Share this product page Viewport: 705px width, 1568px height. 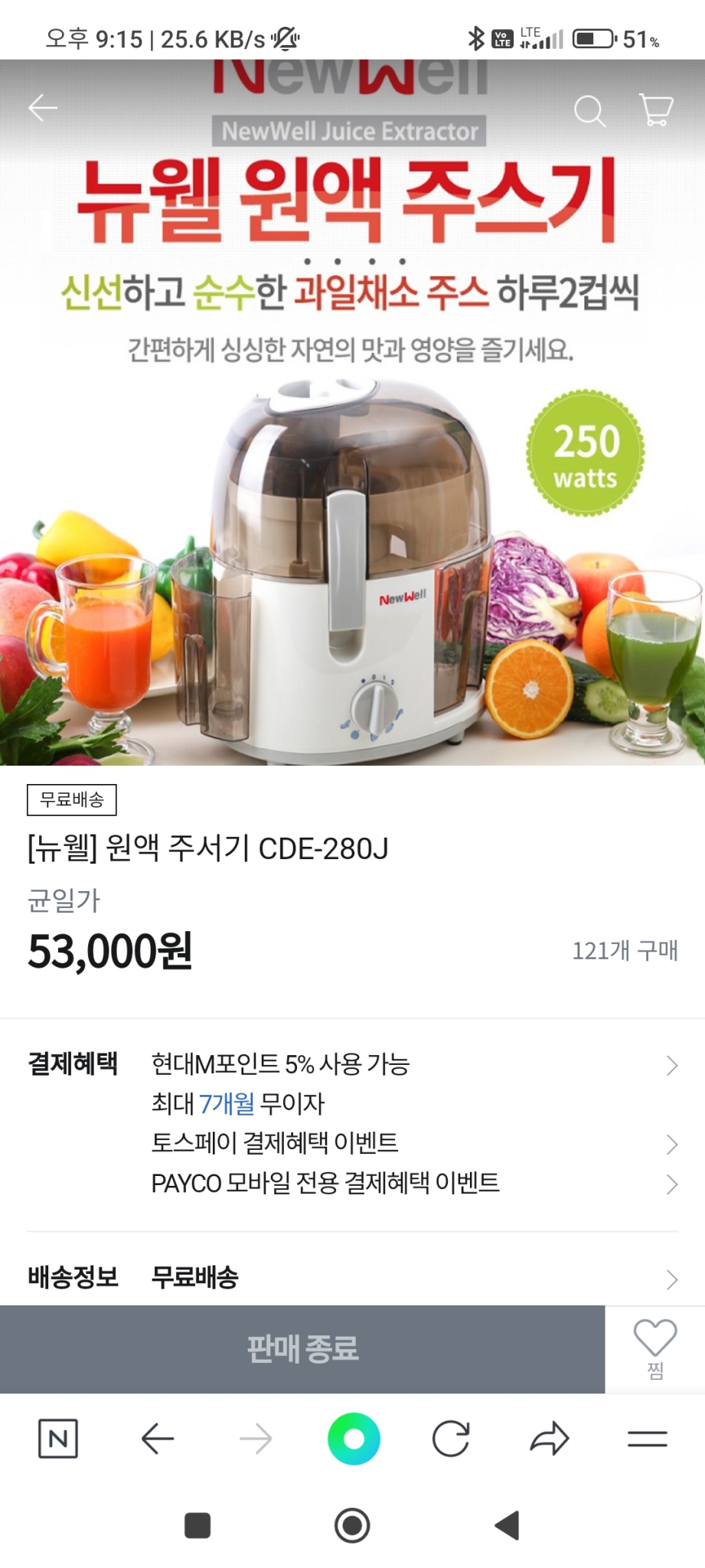[548, 1438]
